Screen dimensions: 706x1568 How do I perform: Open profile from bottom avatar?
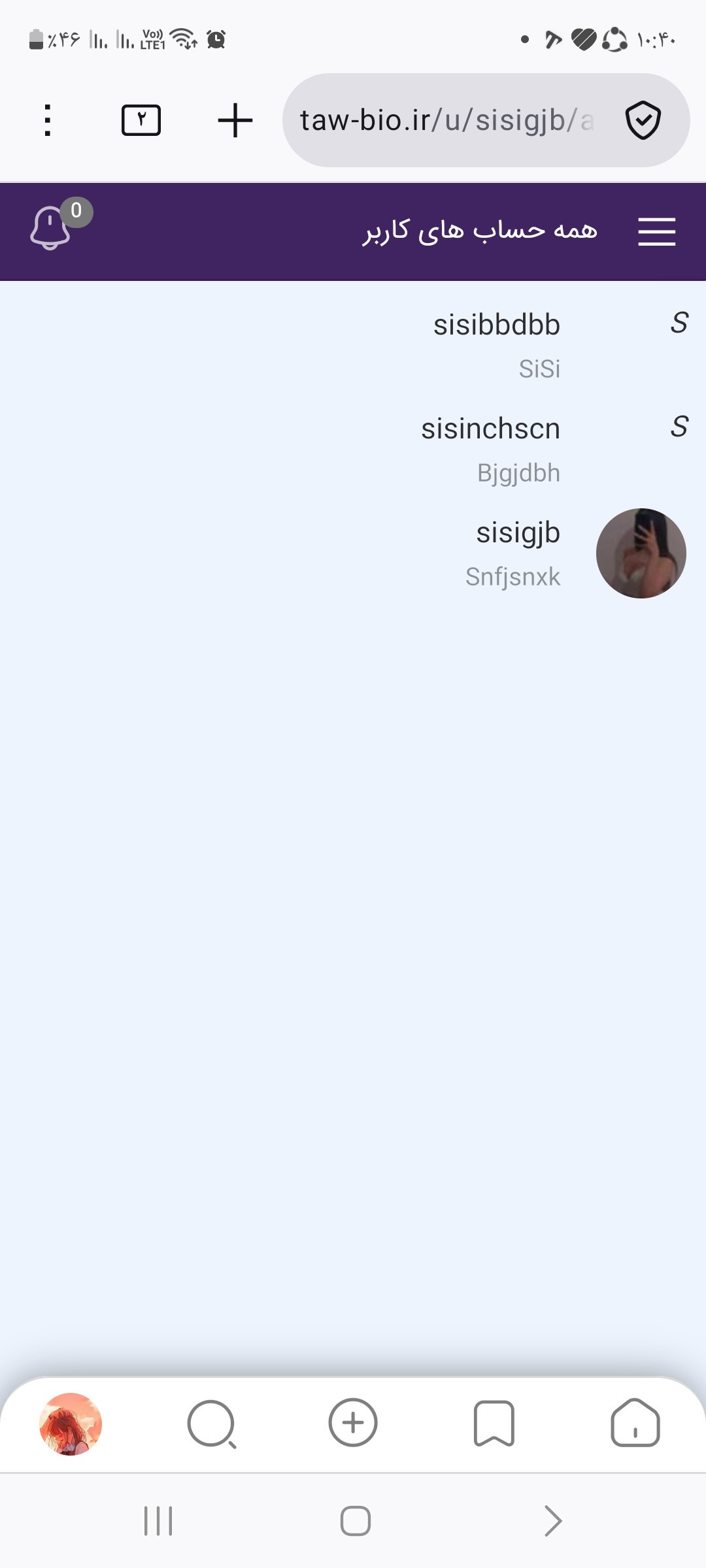(71, 1424)
